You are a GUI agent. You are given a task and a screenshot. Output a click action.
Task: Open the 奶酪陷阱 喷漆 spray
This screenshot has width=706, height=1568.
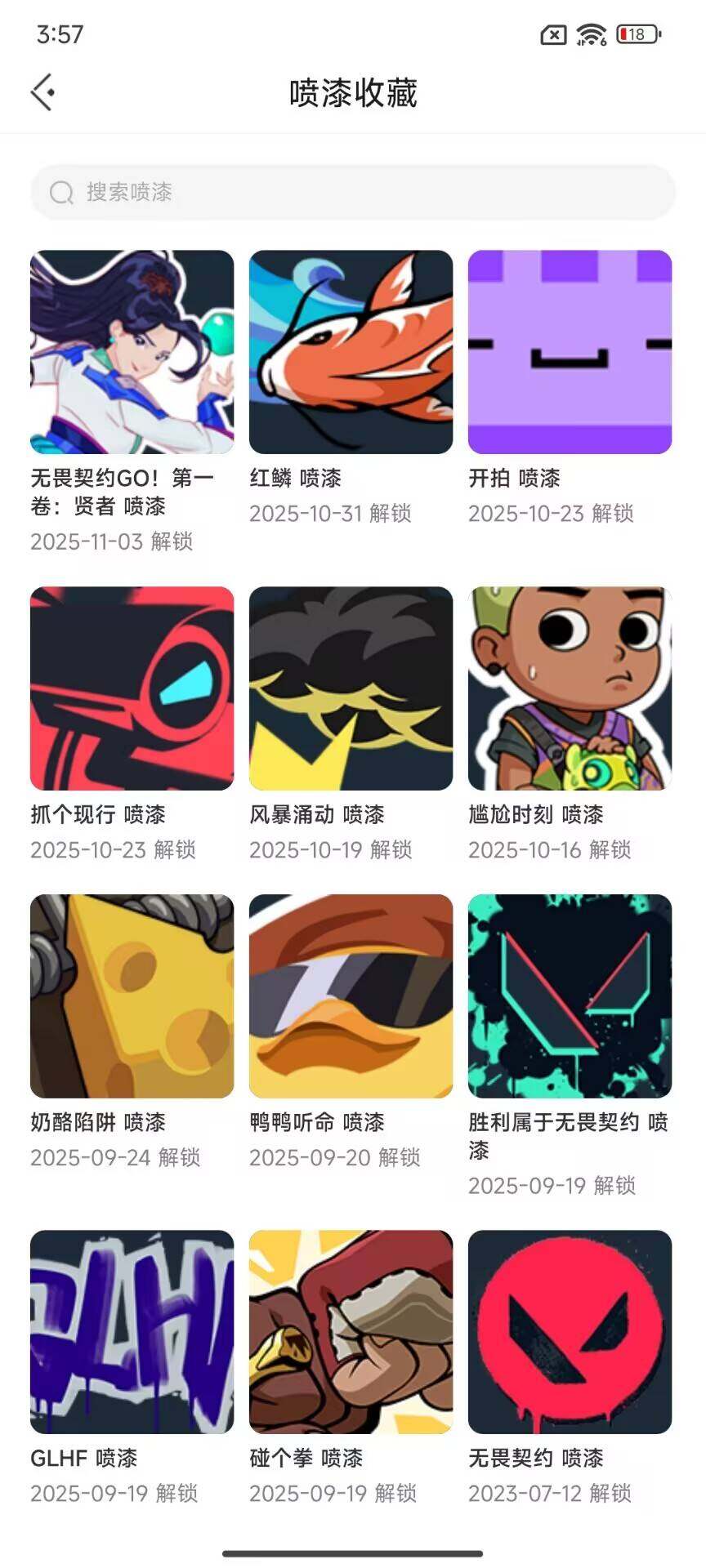click(x=132, y=996)
